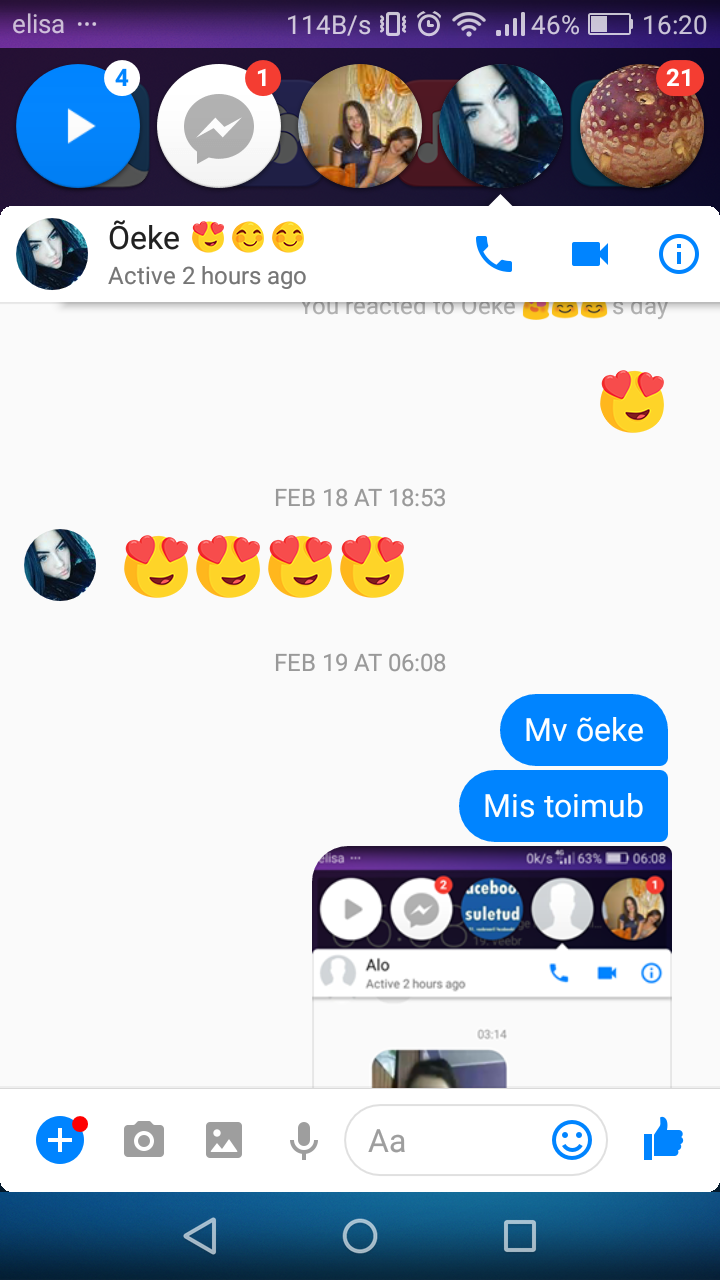The image size is (720, 1280).
Task: Send a thumbs-up like
Action: point(663,1139)
